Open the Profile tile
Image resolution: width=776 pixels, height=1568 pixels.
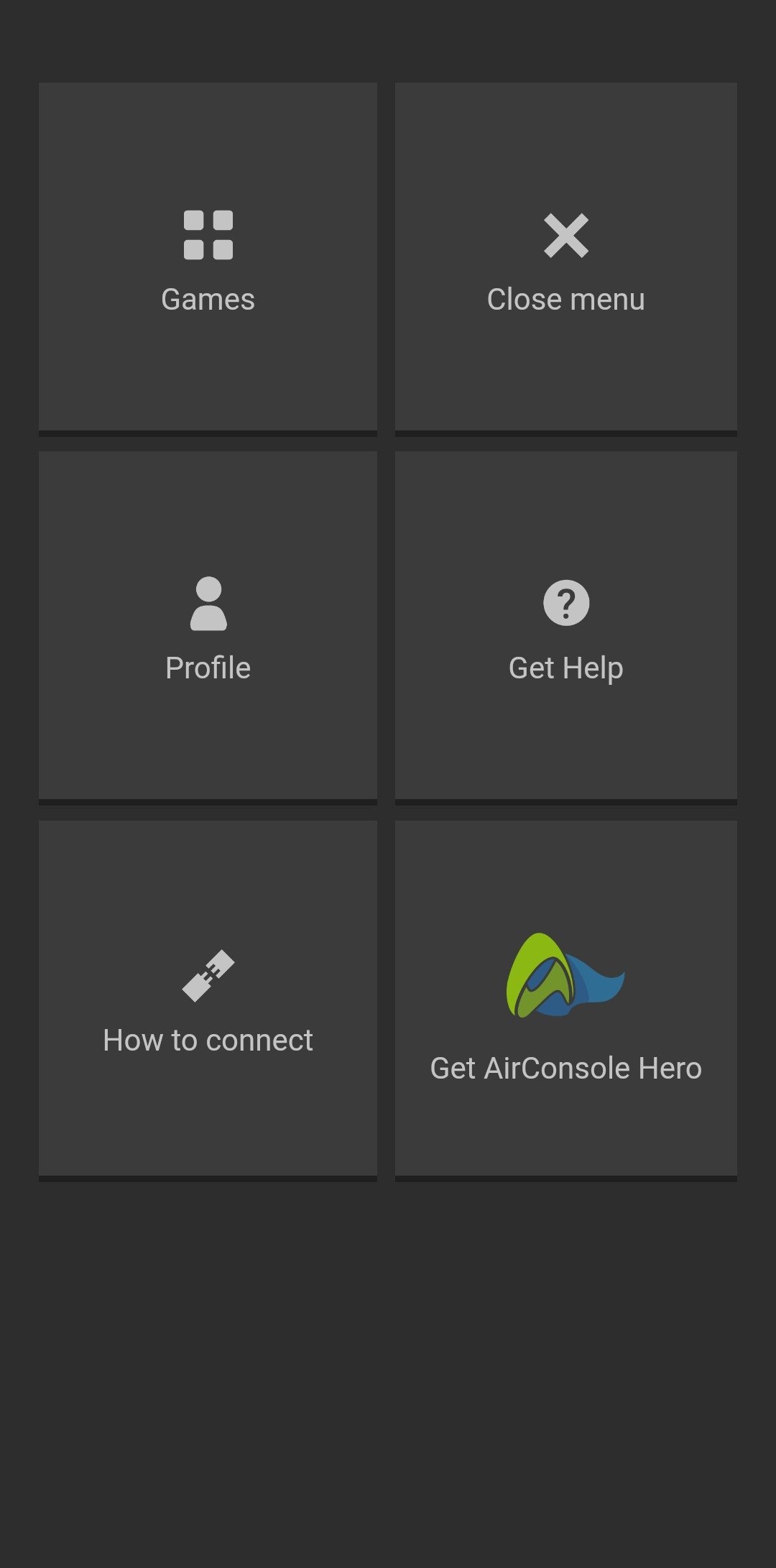[x=208, y=626]
